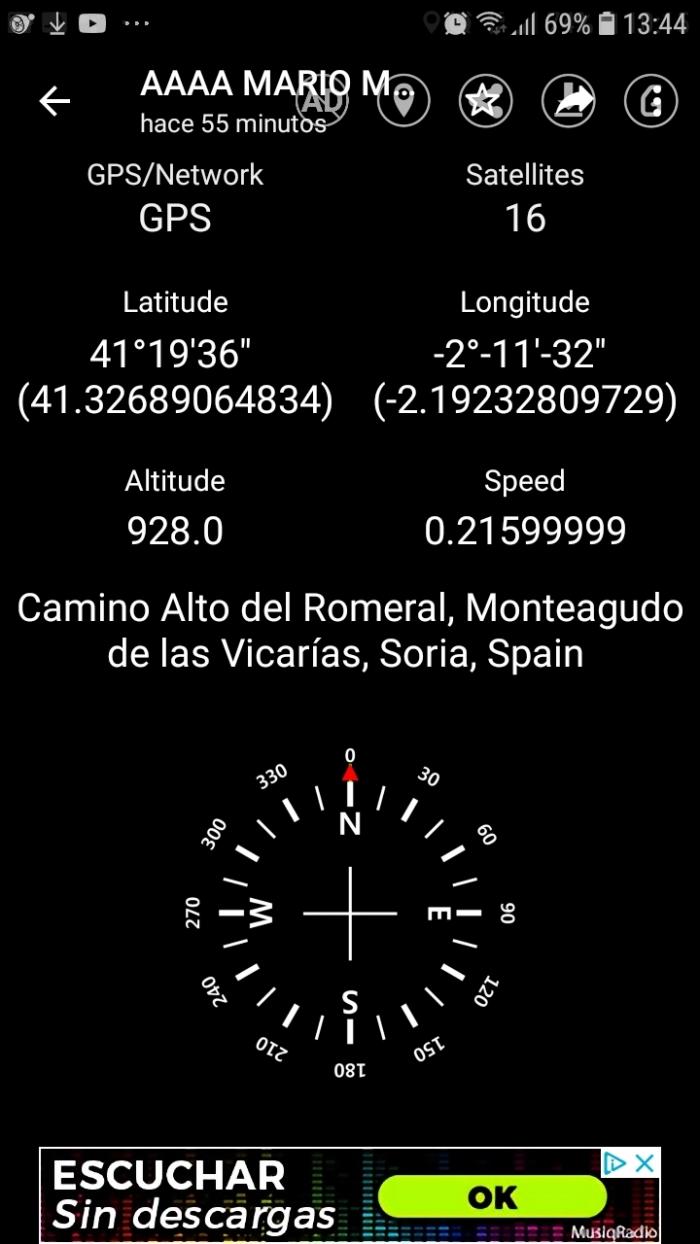Tap the remove ads AD icon
This screenshot has height=1244, width=700.
coord(322,101)
